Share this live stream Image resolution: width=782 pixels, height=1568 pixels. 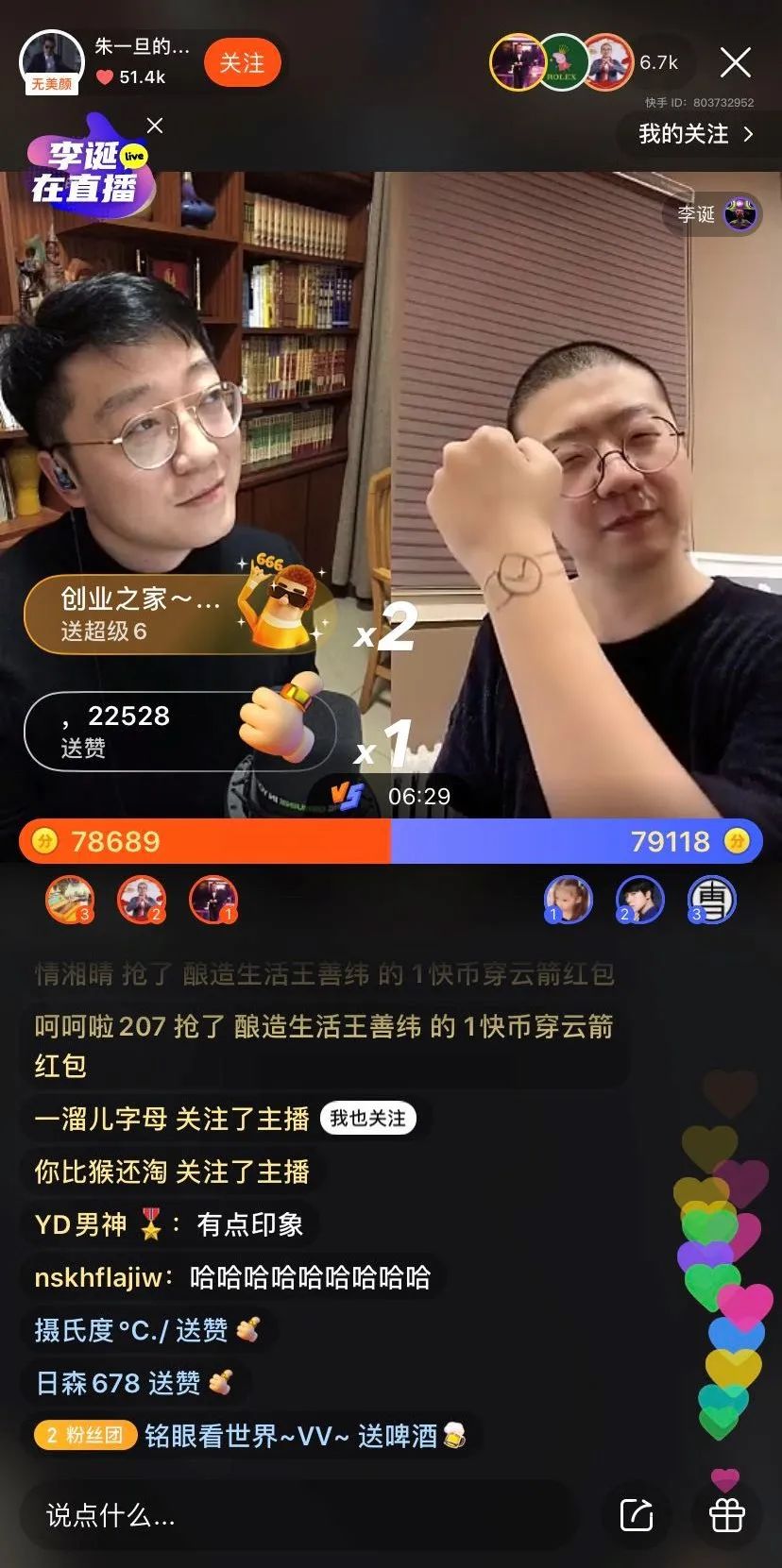(637, 1515)
